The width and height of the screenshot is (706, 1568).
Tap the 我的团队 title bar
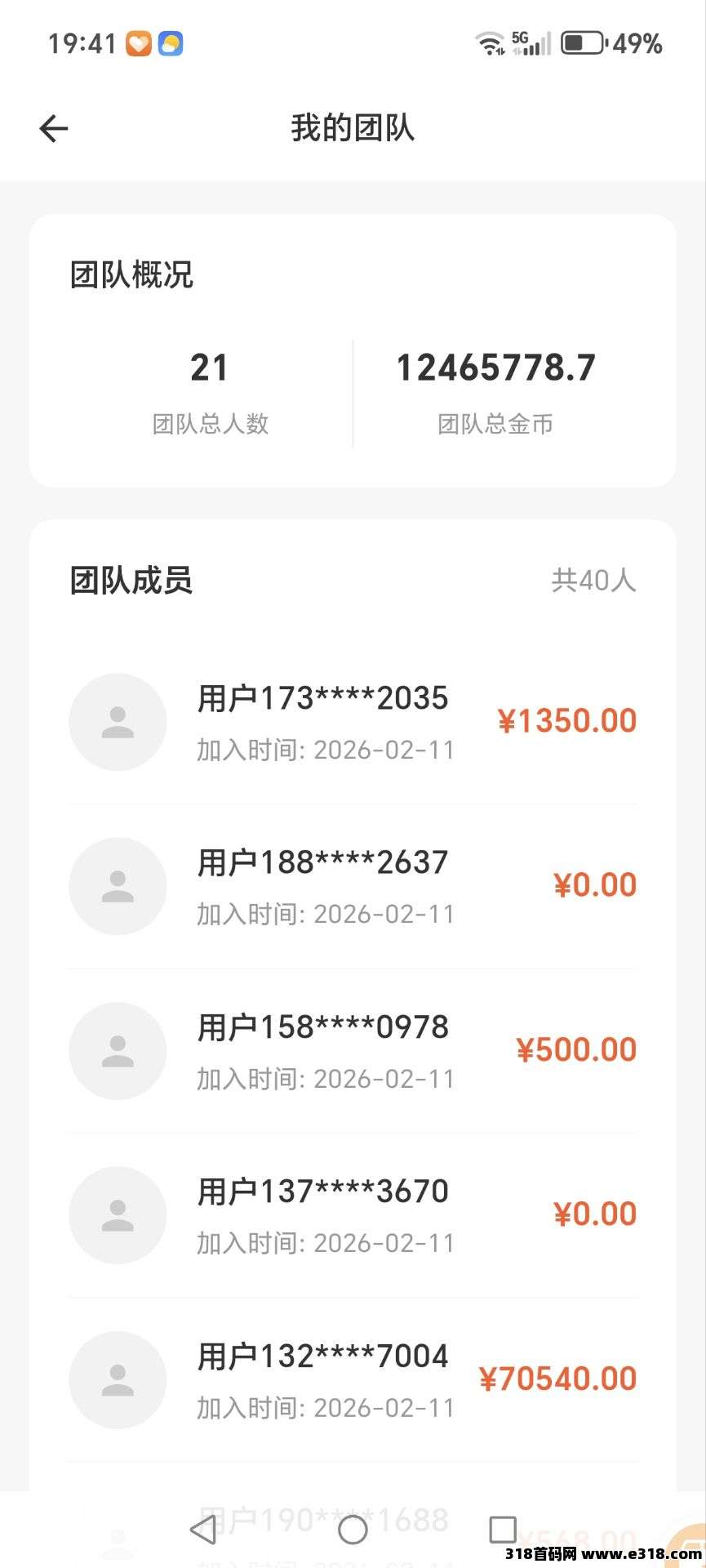(353, 128)
